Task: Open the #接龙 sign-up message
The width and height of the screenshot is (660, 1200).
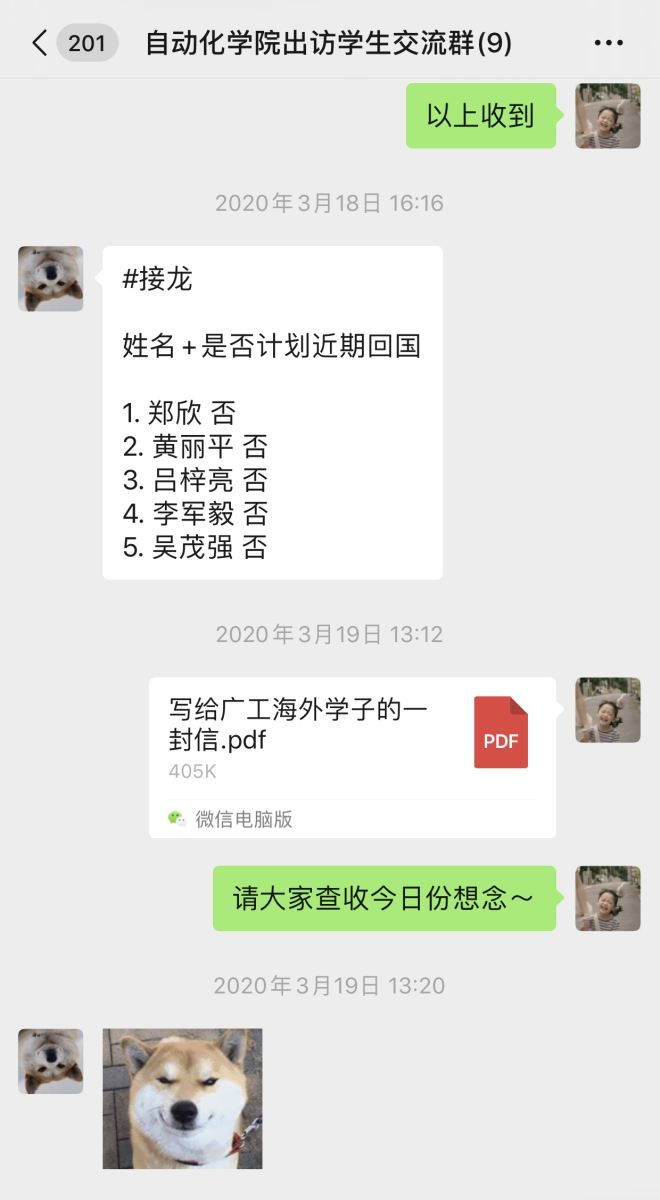Action: [x=272, y=412]
